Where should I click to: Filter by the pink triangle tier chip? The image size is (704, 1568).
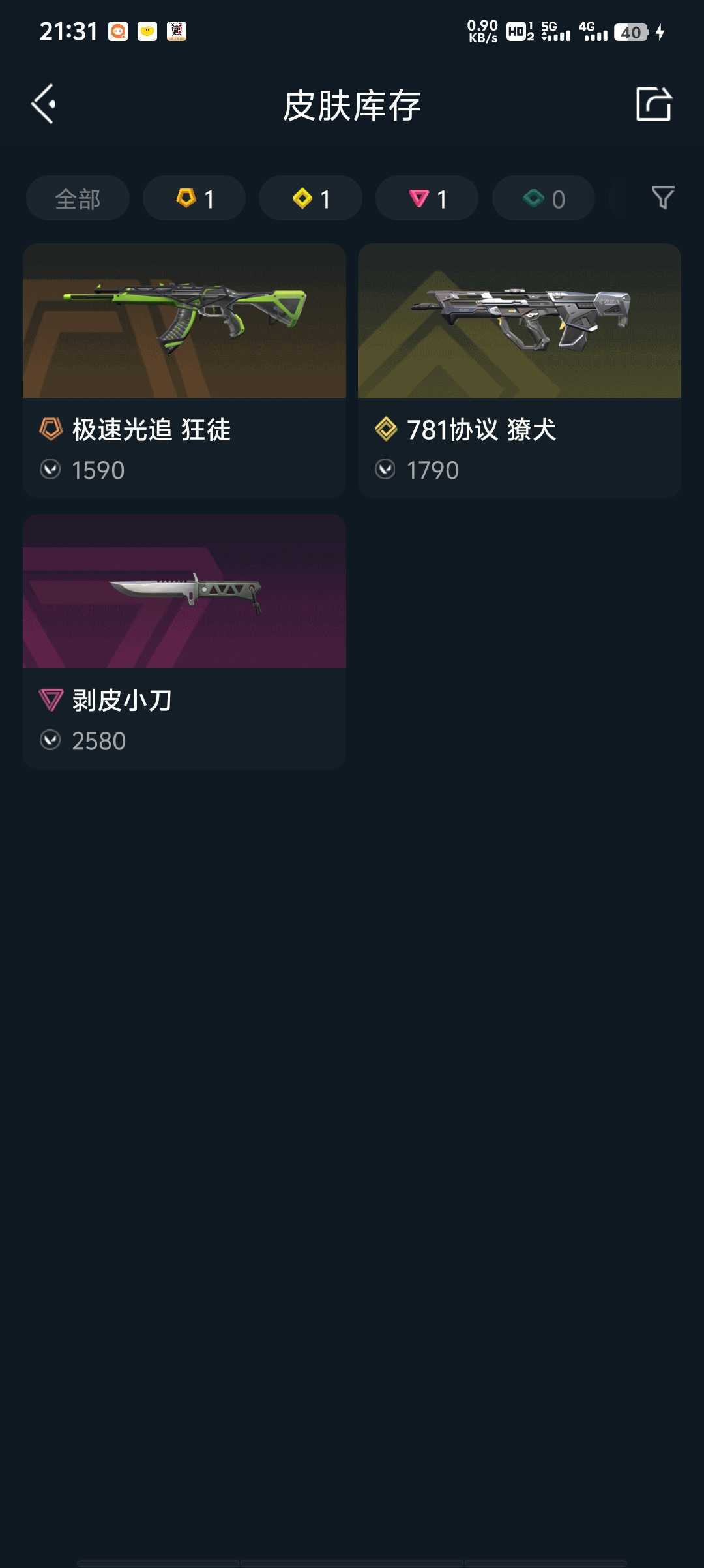point(427,198)
